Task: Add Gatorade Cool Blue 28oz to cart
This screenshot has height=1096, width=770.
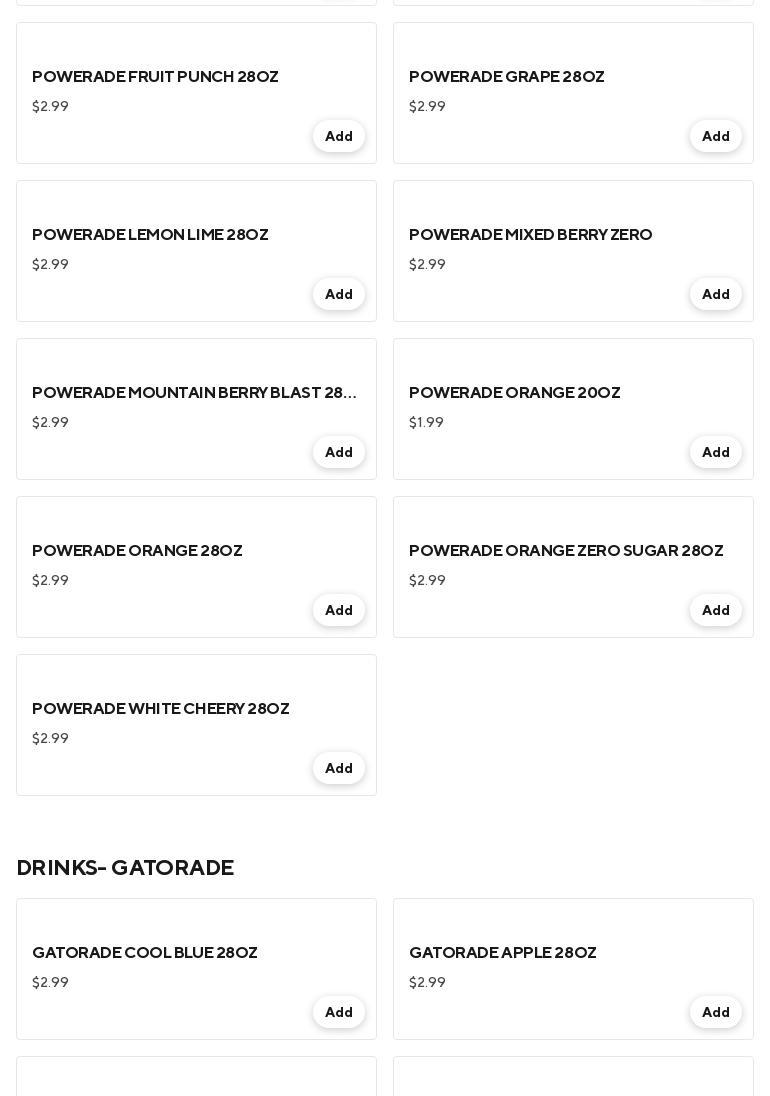Action: tap(338, 1012)
